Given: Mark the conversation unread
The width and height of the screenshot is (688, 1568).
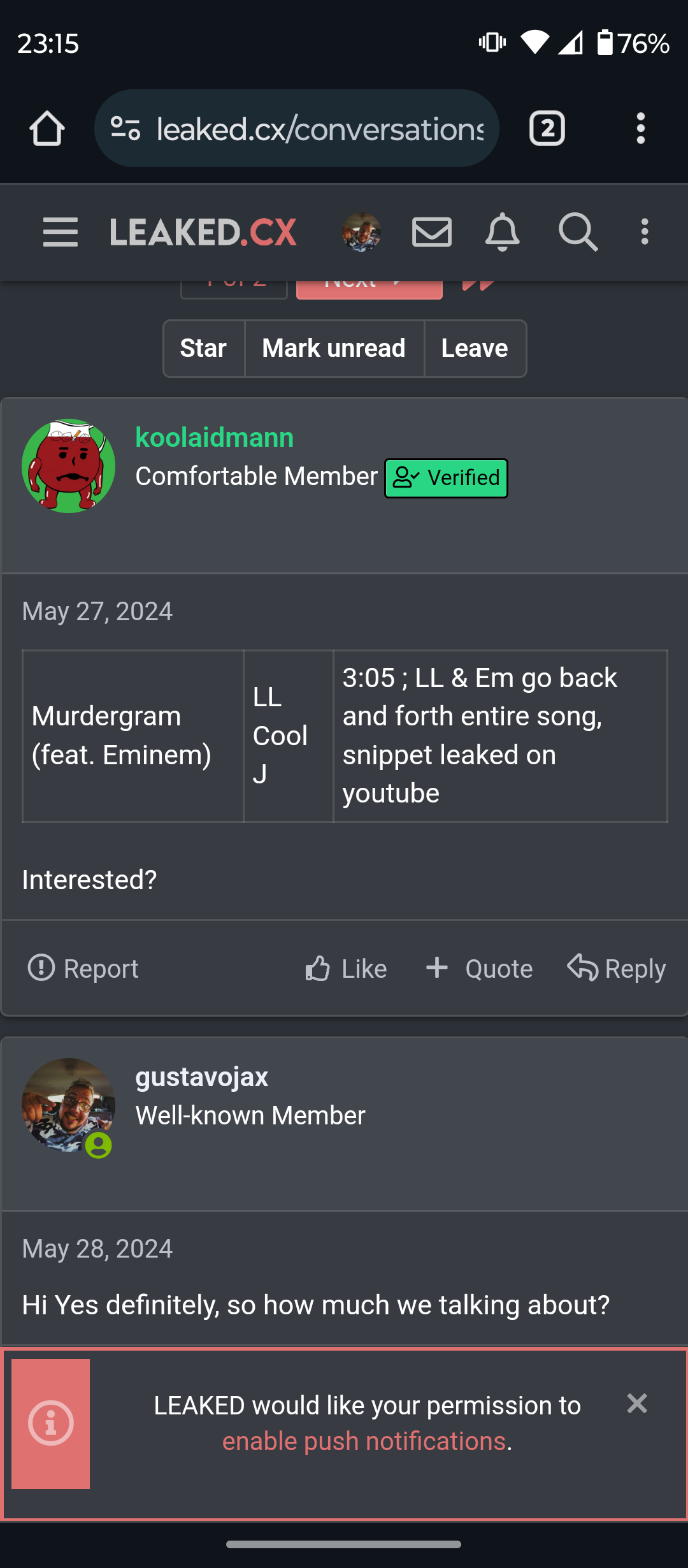Looking at the screenshot, I should click(x=334, y=349).
